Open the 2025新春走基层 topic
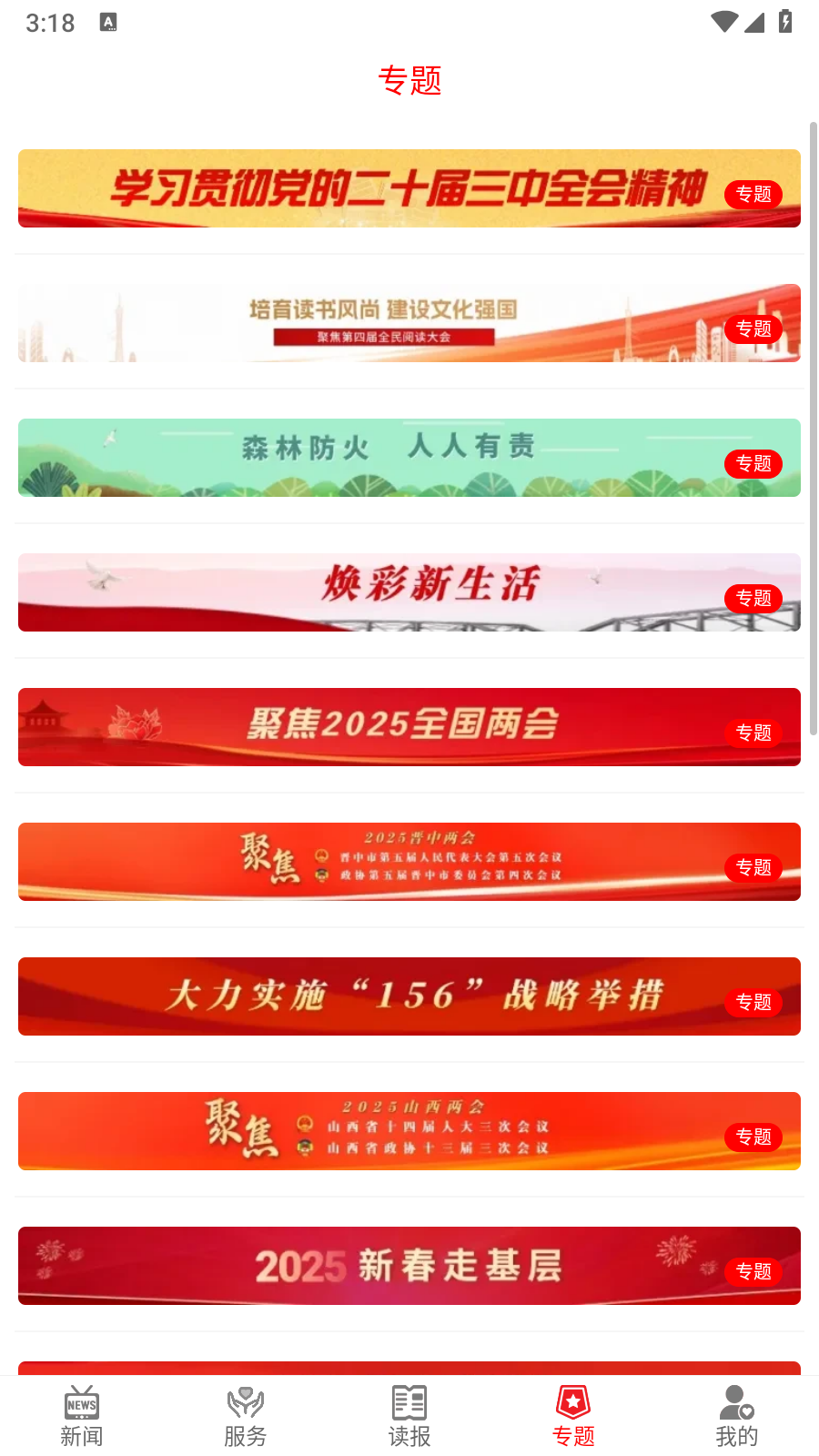 [x=409, y=1266]
